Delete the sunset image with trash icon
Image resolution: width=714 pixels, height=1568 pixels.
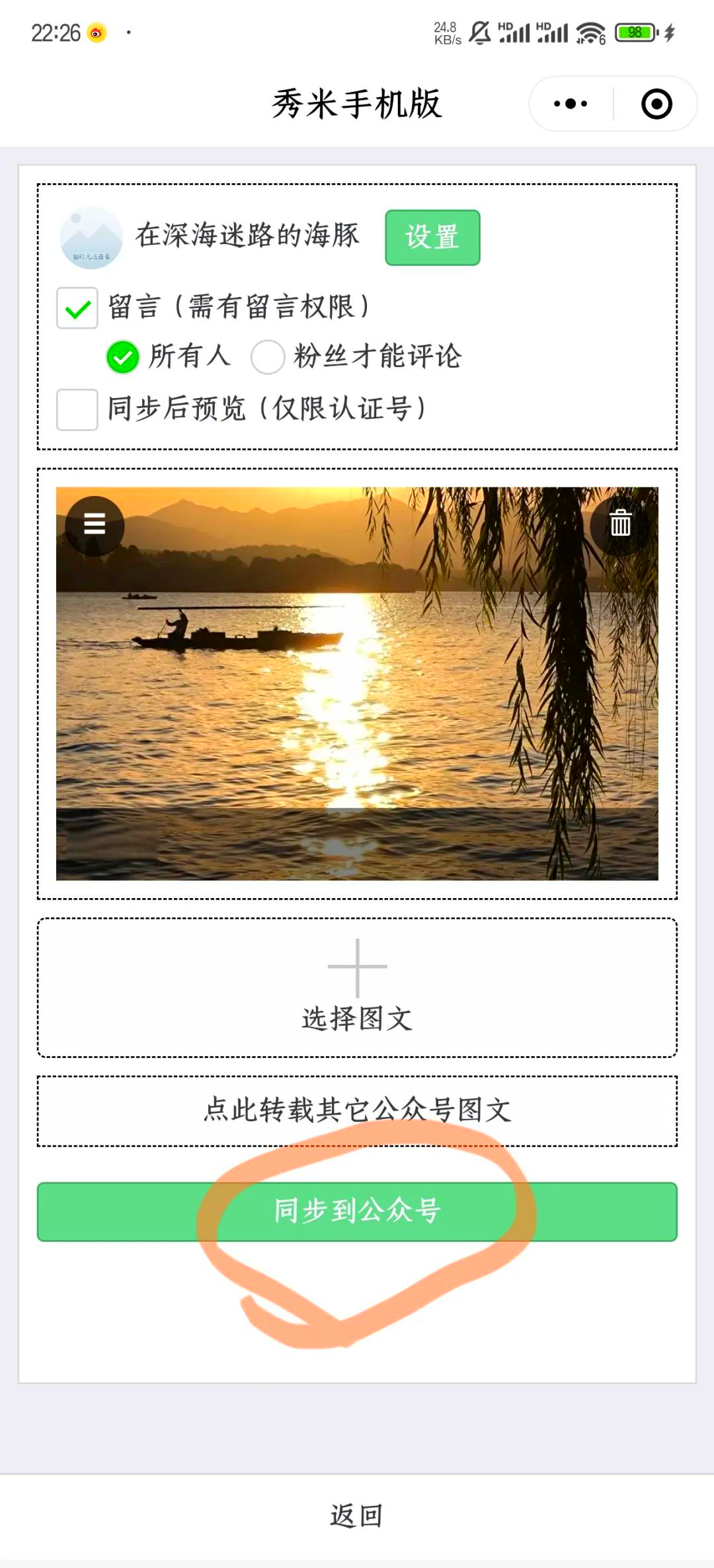620,524
